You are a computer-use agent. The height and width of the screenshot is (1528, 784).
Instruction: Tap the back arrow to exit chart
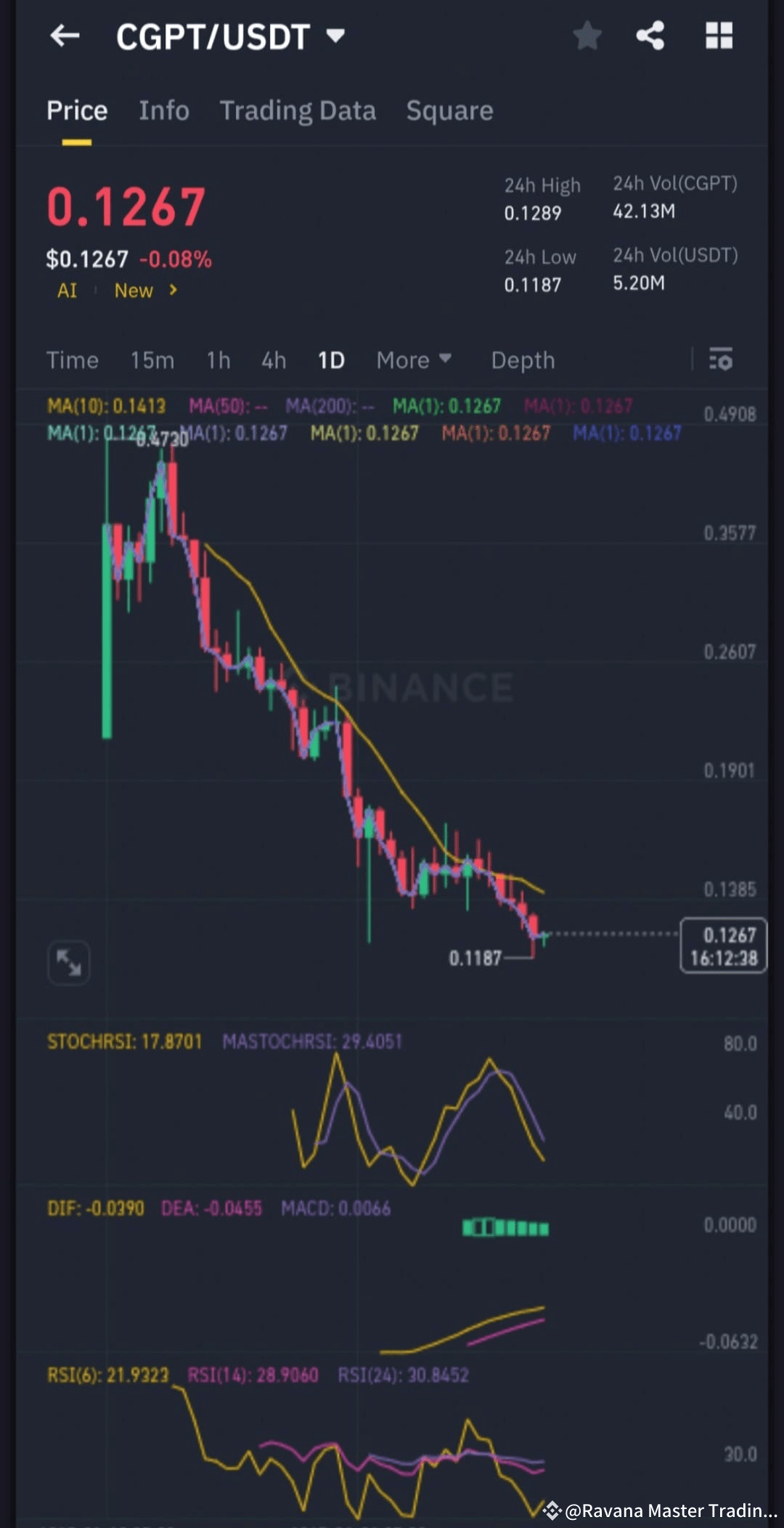click(x=64, y=37)
